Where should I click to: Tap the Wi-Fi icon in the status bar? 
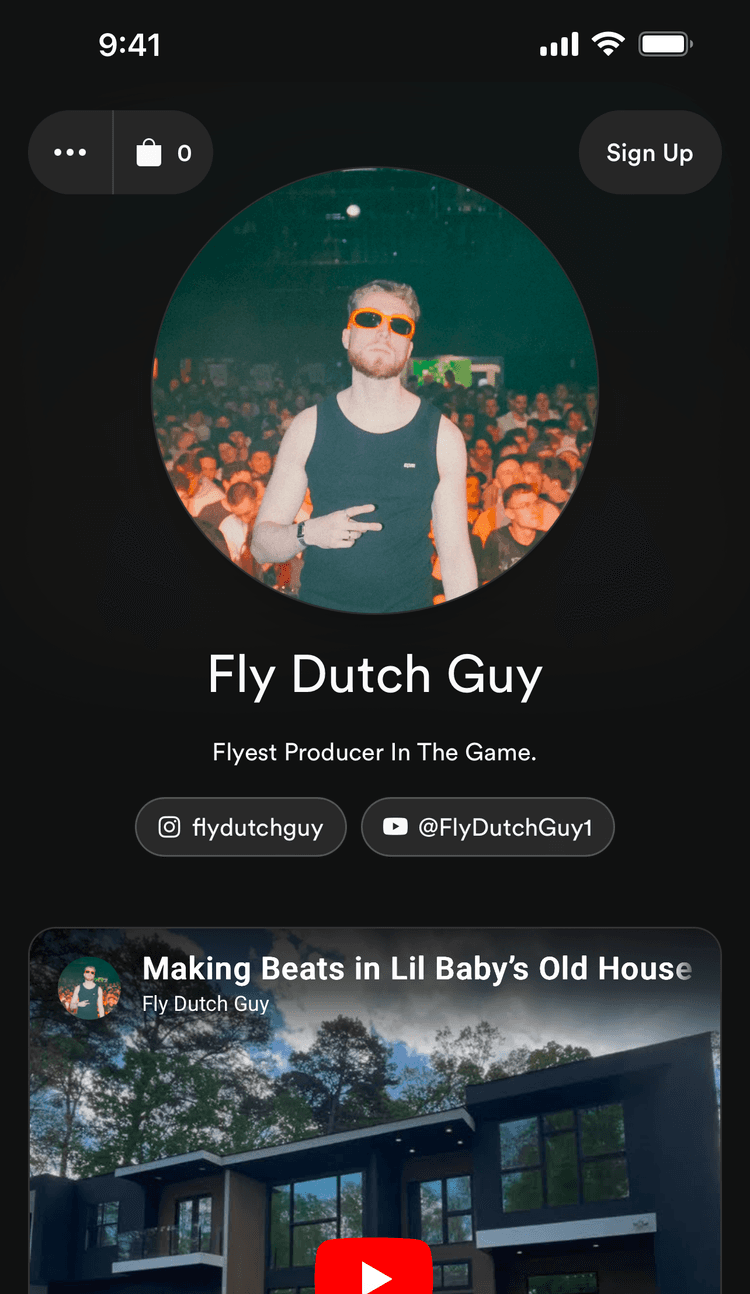pos(609,43)
